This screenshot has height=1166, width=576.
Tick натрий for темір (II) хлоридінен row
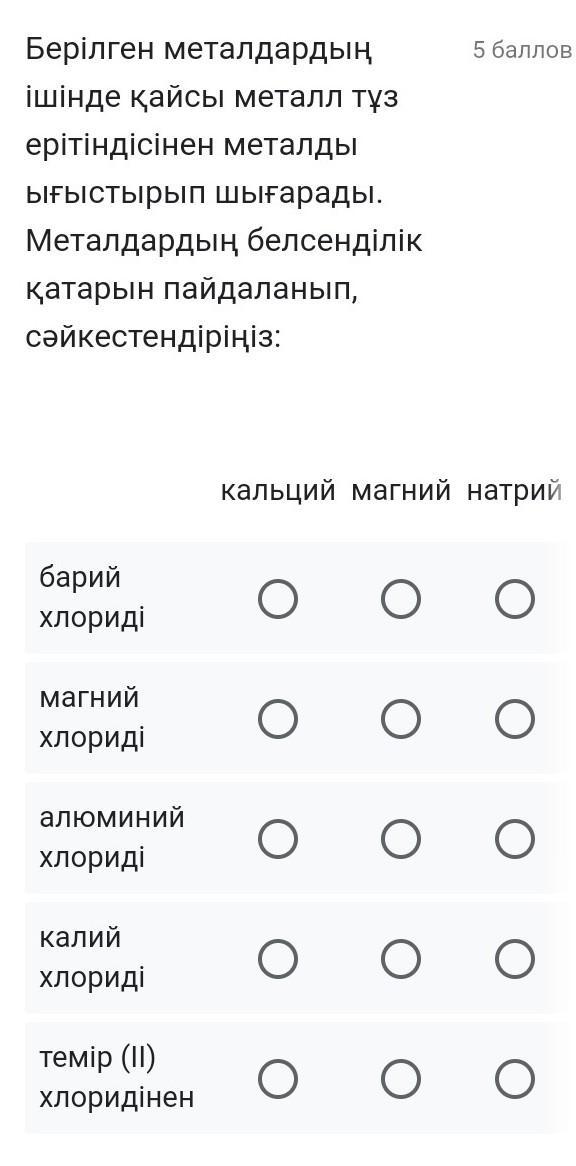click(515, 1080)
